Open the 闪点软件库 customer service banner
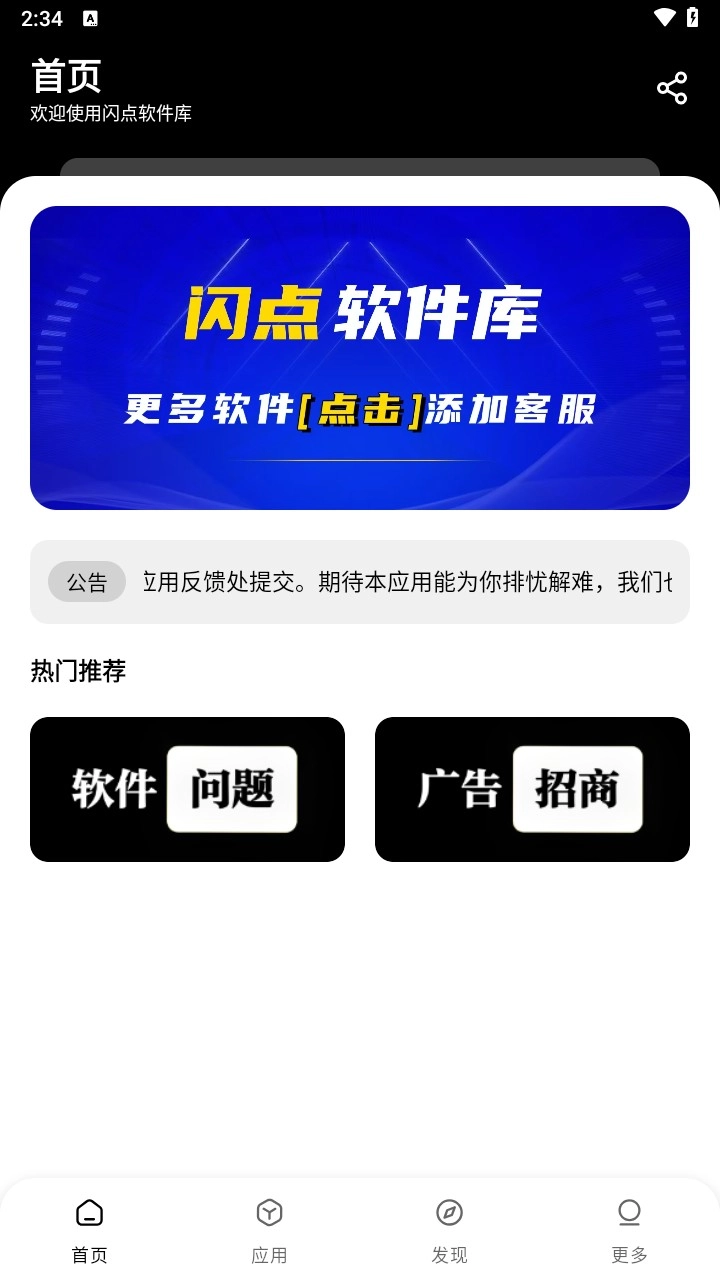Viewport: 720px width, 1280px height. click(360, 358)
